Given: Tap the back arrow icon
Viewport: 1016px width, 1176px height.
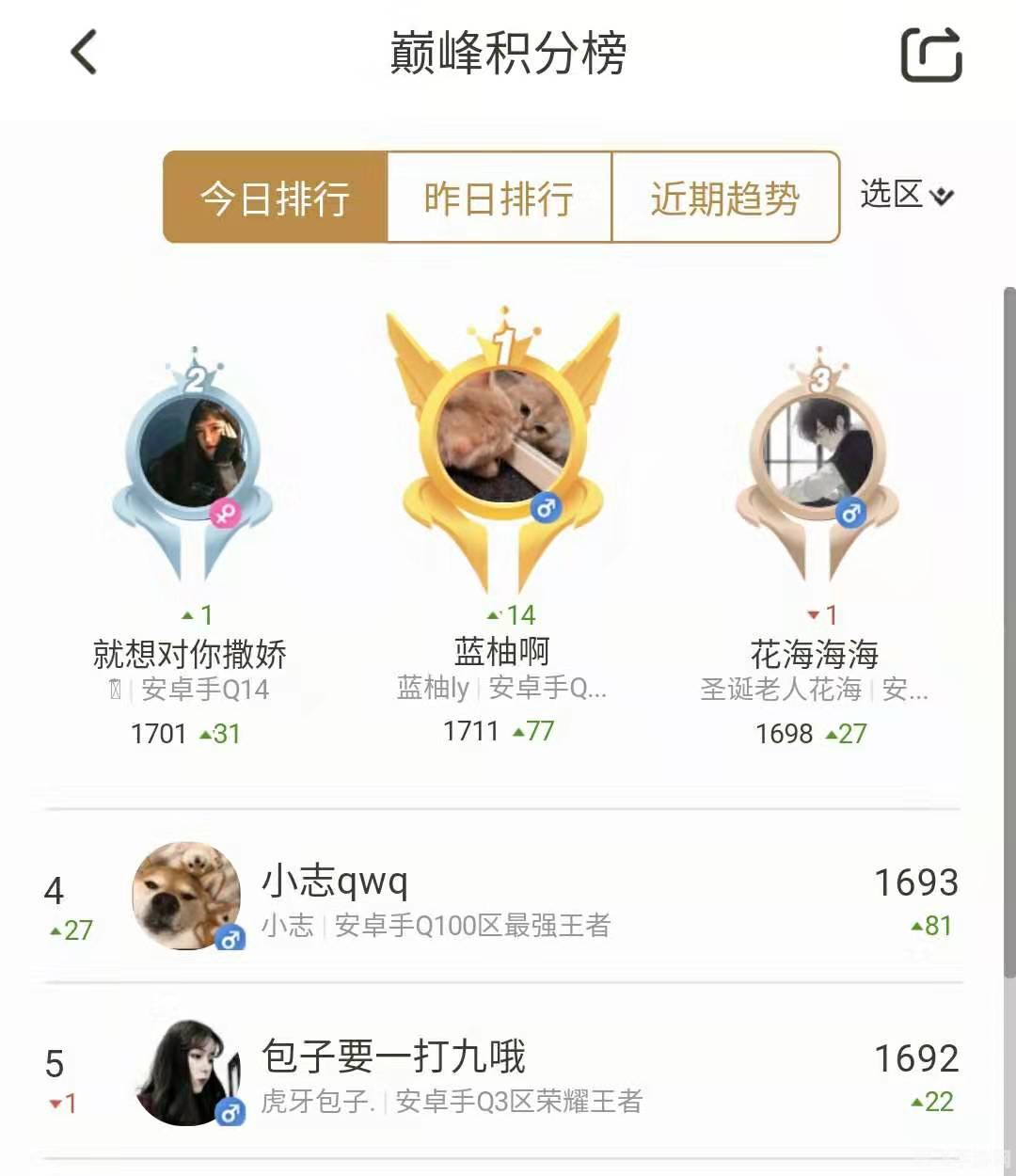Looking at the screenshot, I should [83, 54].
